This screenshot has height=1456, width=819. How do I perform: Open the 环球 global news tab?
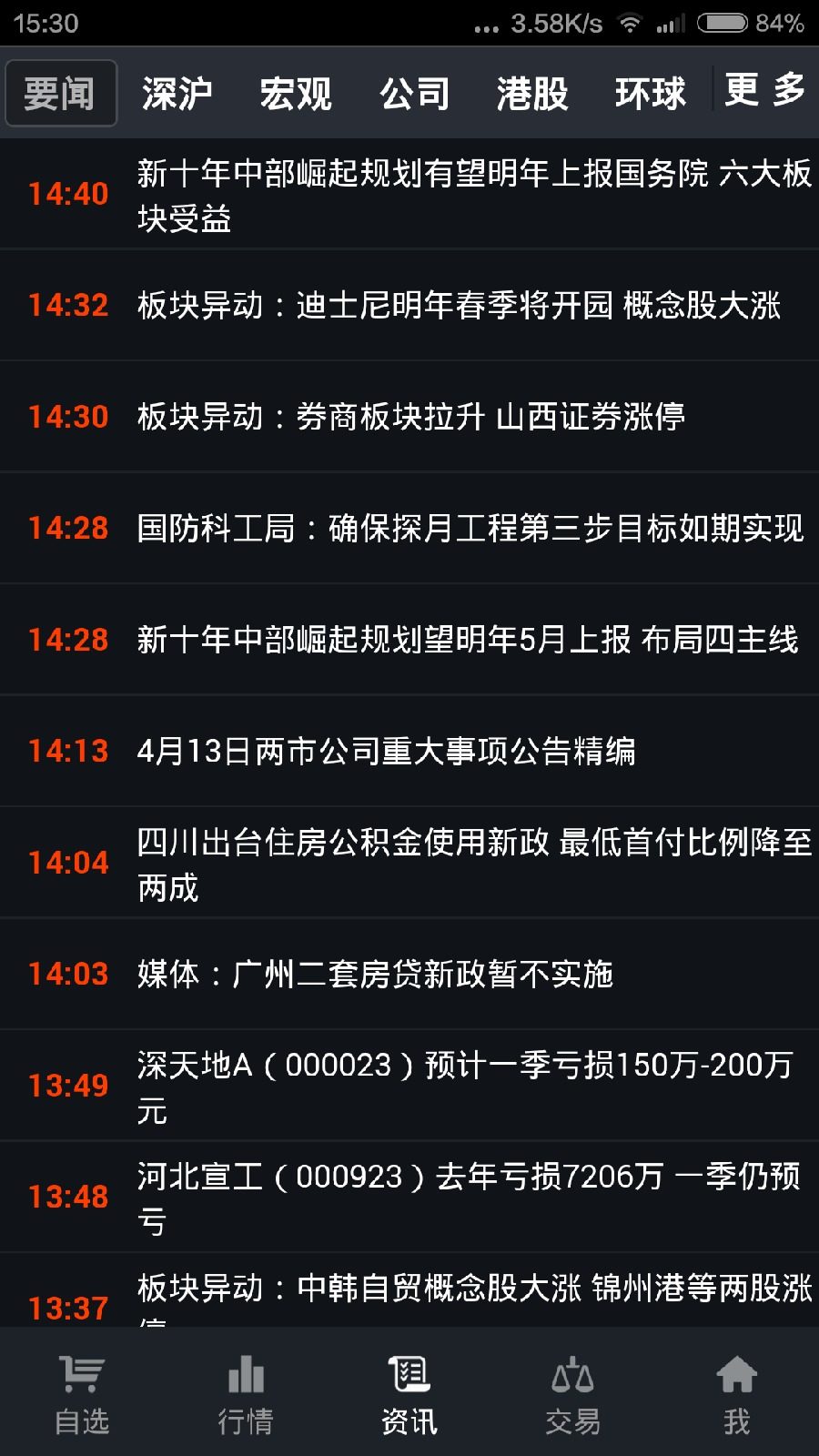coord(651,94)
